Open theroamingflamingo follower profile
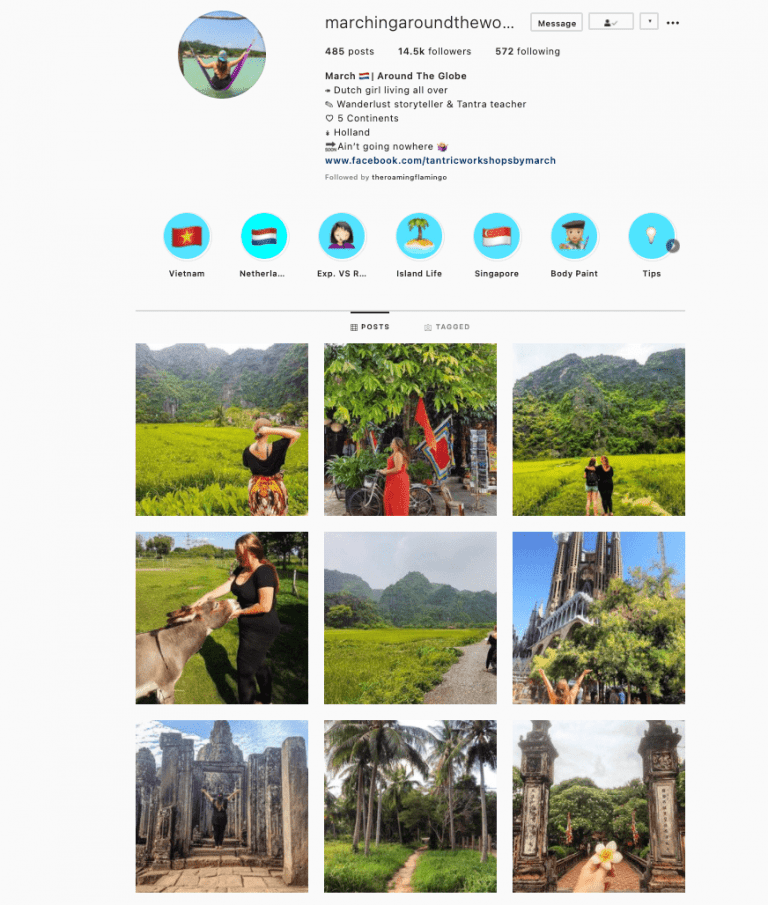The width and height of the screenshot is (768, 905). pyautogui.click(x=409, y=177)
